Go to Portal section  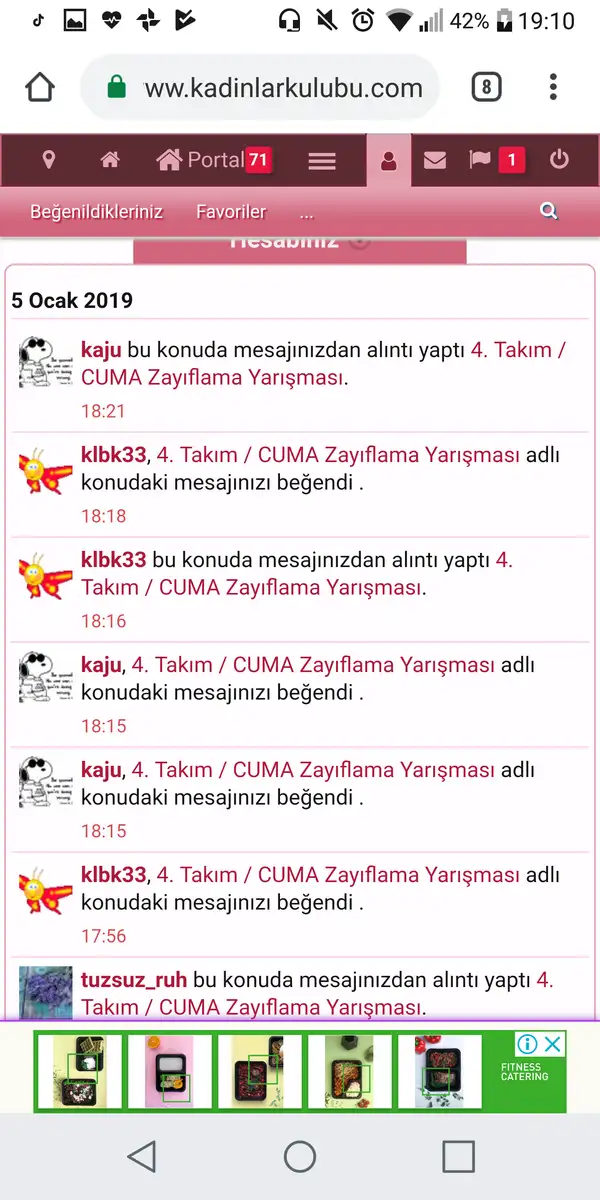tap(214, 160)
